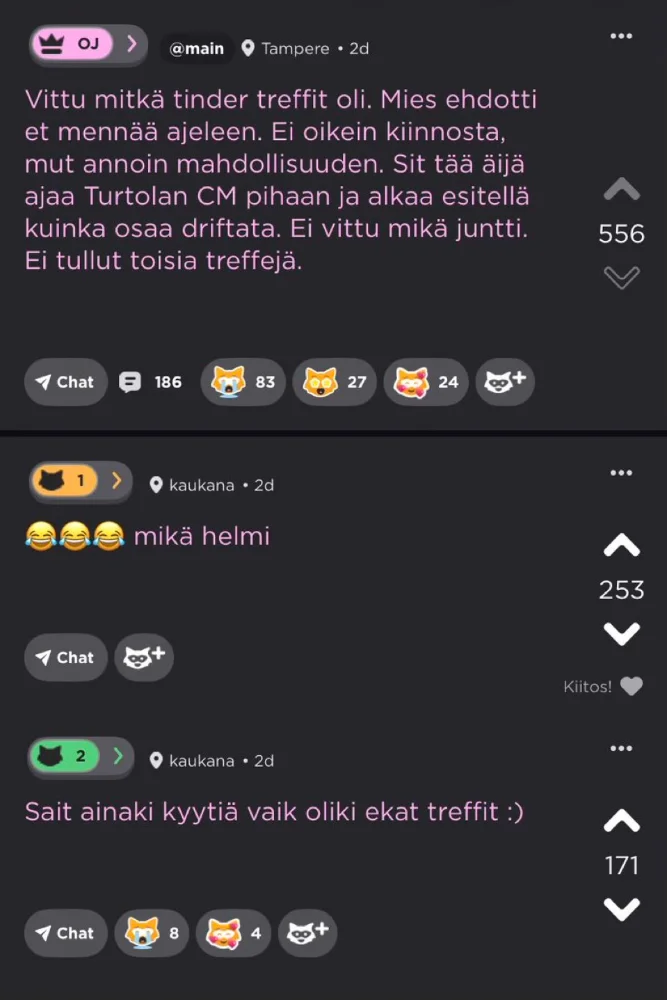Upvote the Tinder treffit post
Screen dimensions: 667x1000
[621, 190]
